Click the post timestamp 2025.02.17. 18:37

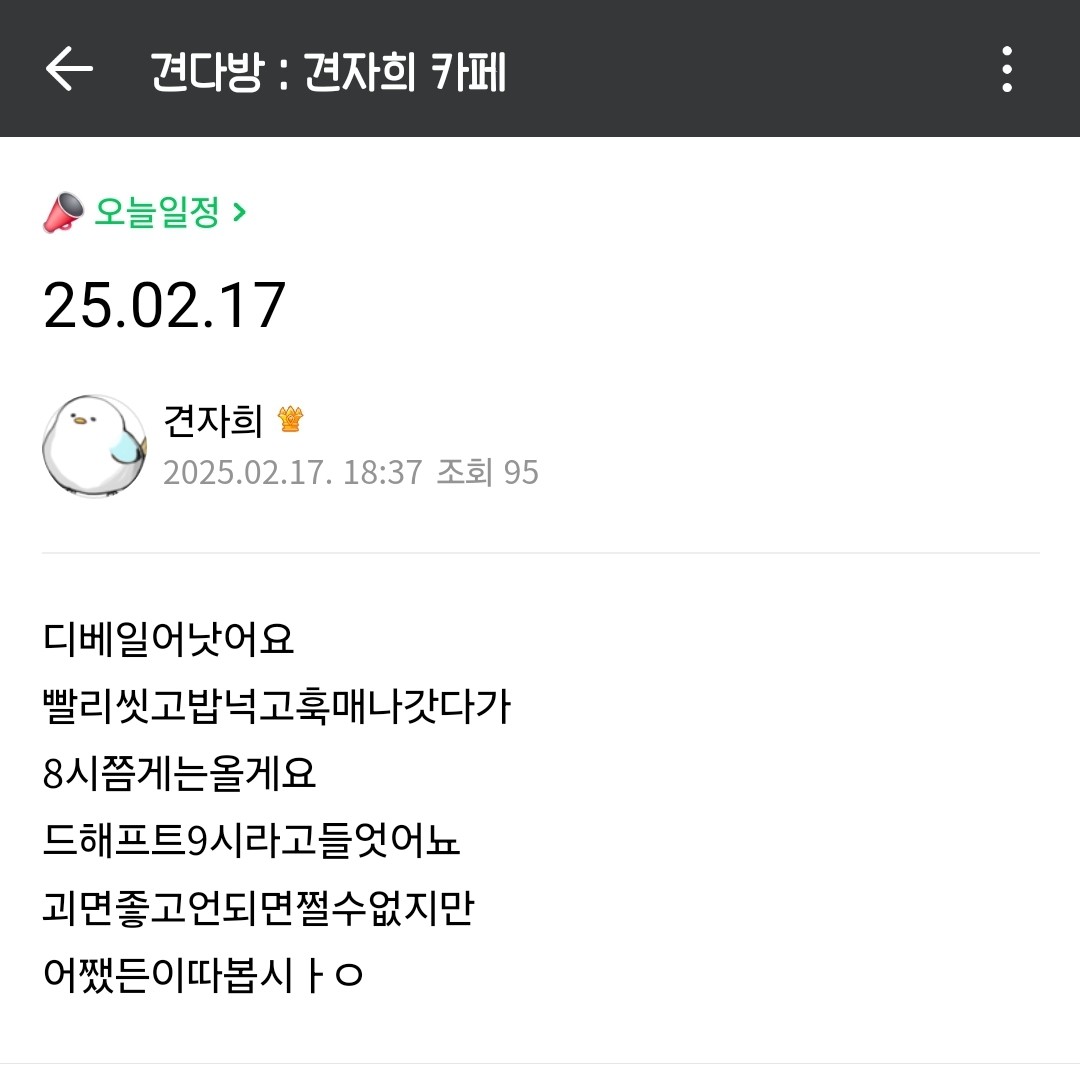(291, 472)
